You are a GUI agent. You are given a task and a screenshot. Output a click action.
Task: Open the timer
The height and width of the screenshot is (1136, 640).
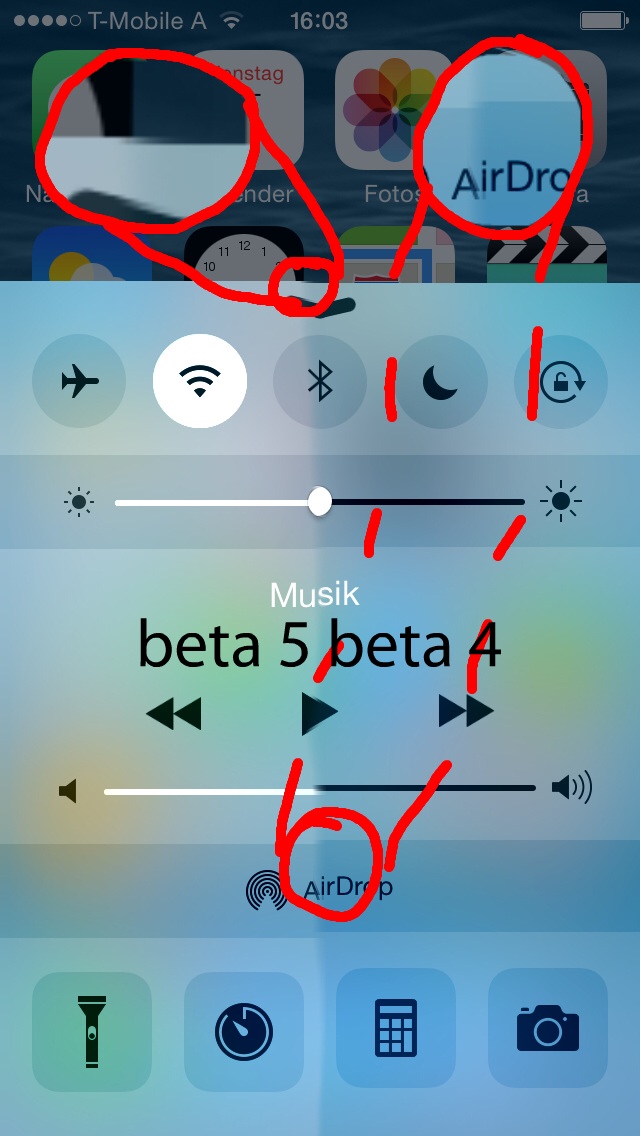click(x=244, y=1030)
